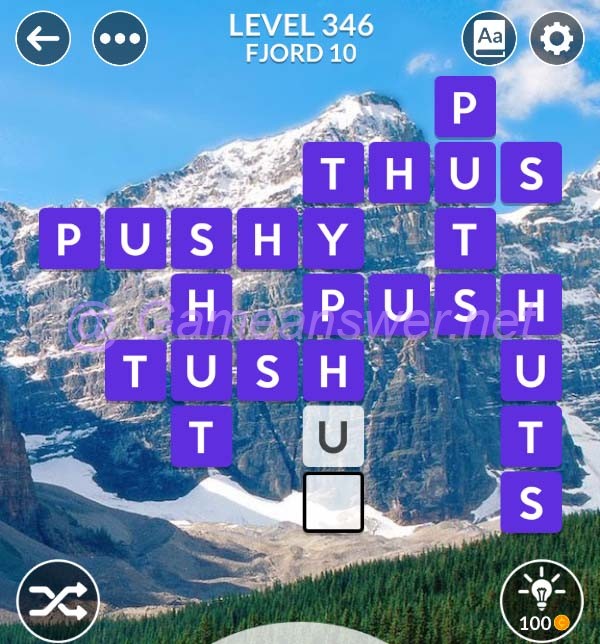This screenshot has height=644, width=600.
Task: Open the dictionary Aa button
Action: pos(489,39)
